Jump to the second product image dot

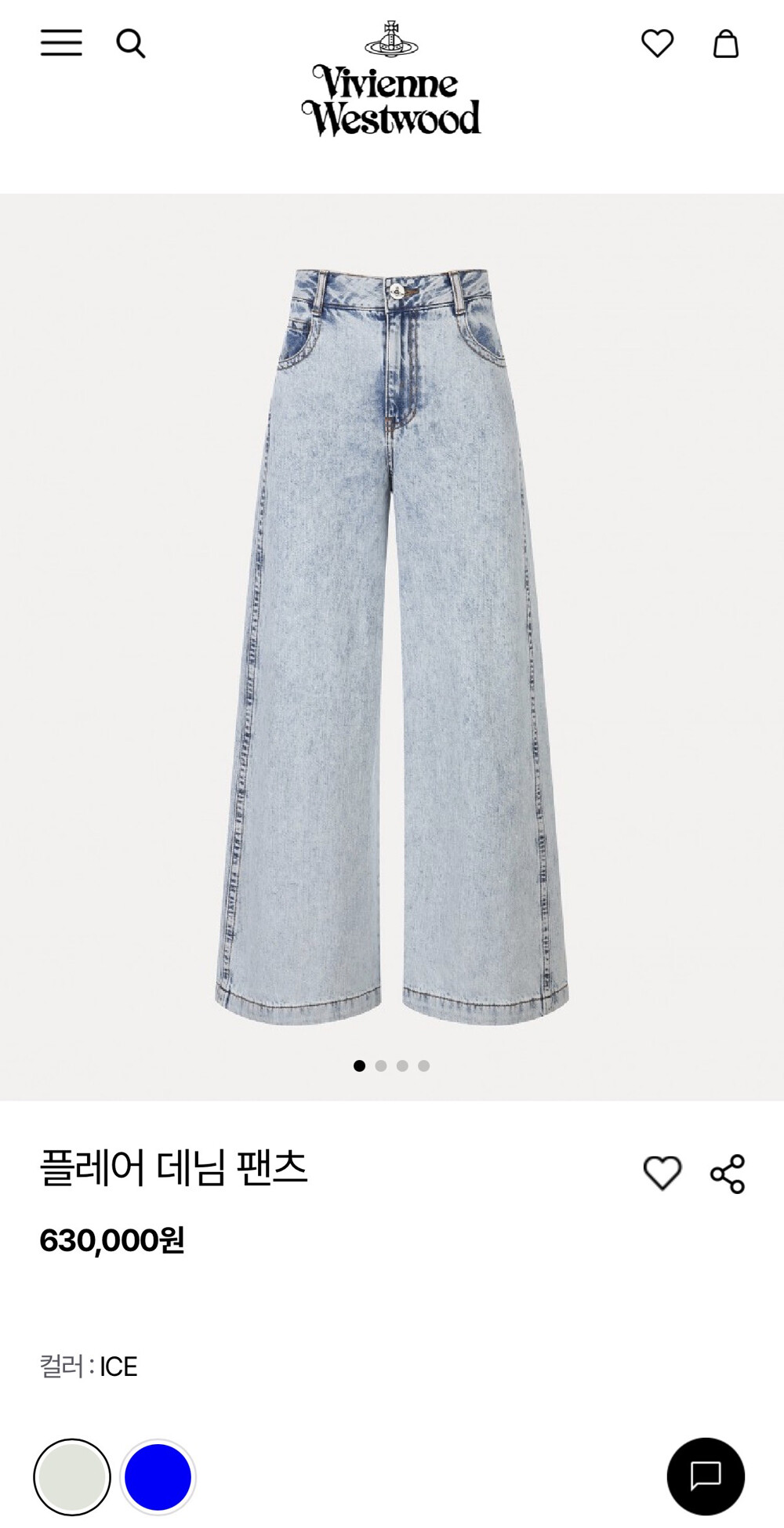381,1065
